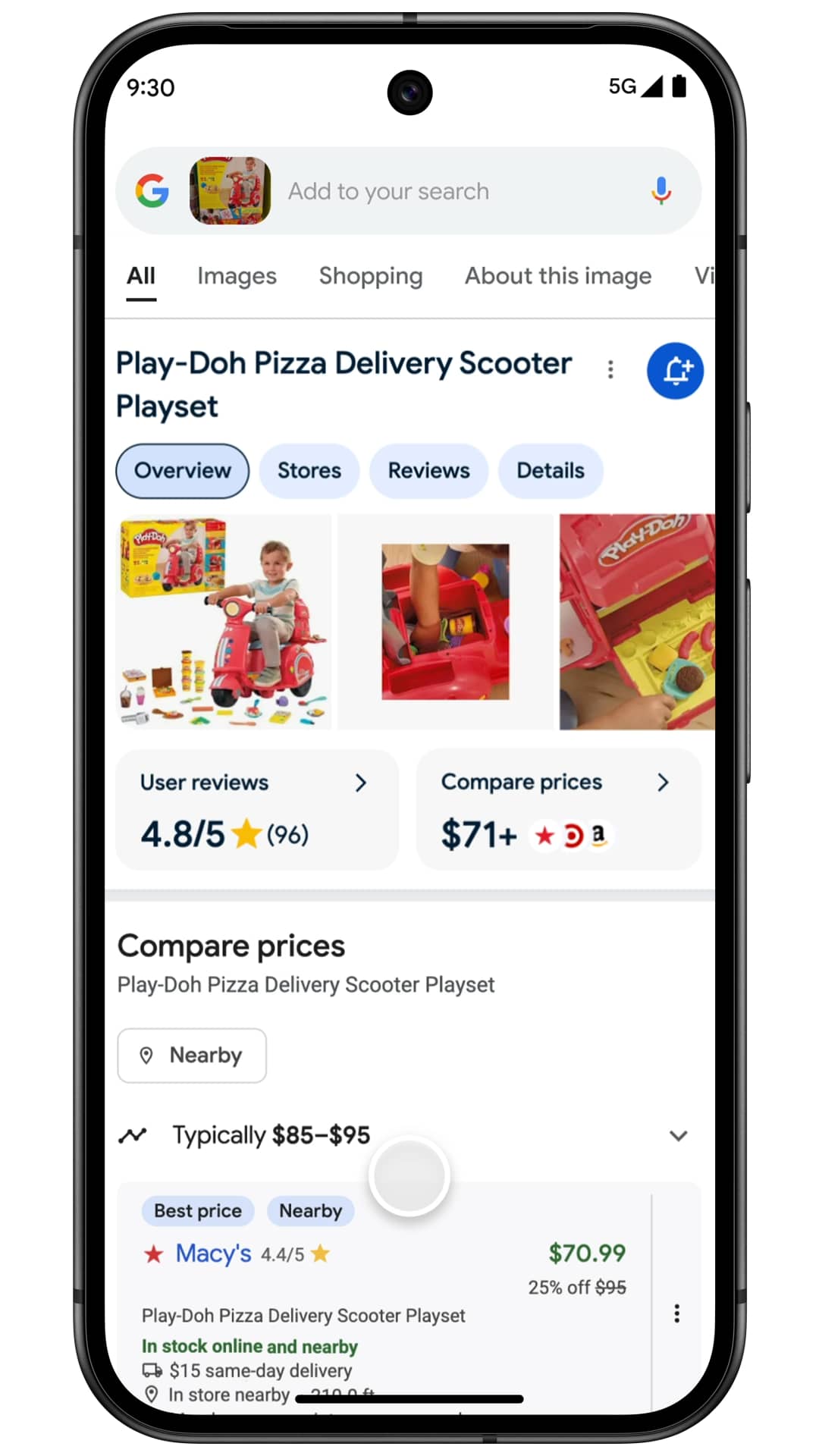Open the searched image thumbnail in search bar

(x=230, y=191)
